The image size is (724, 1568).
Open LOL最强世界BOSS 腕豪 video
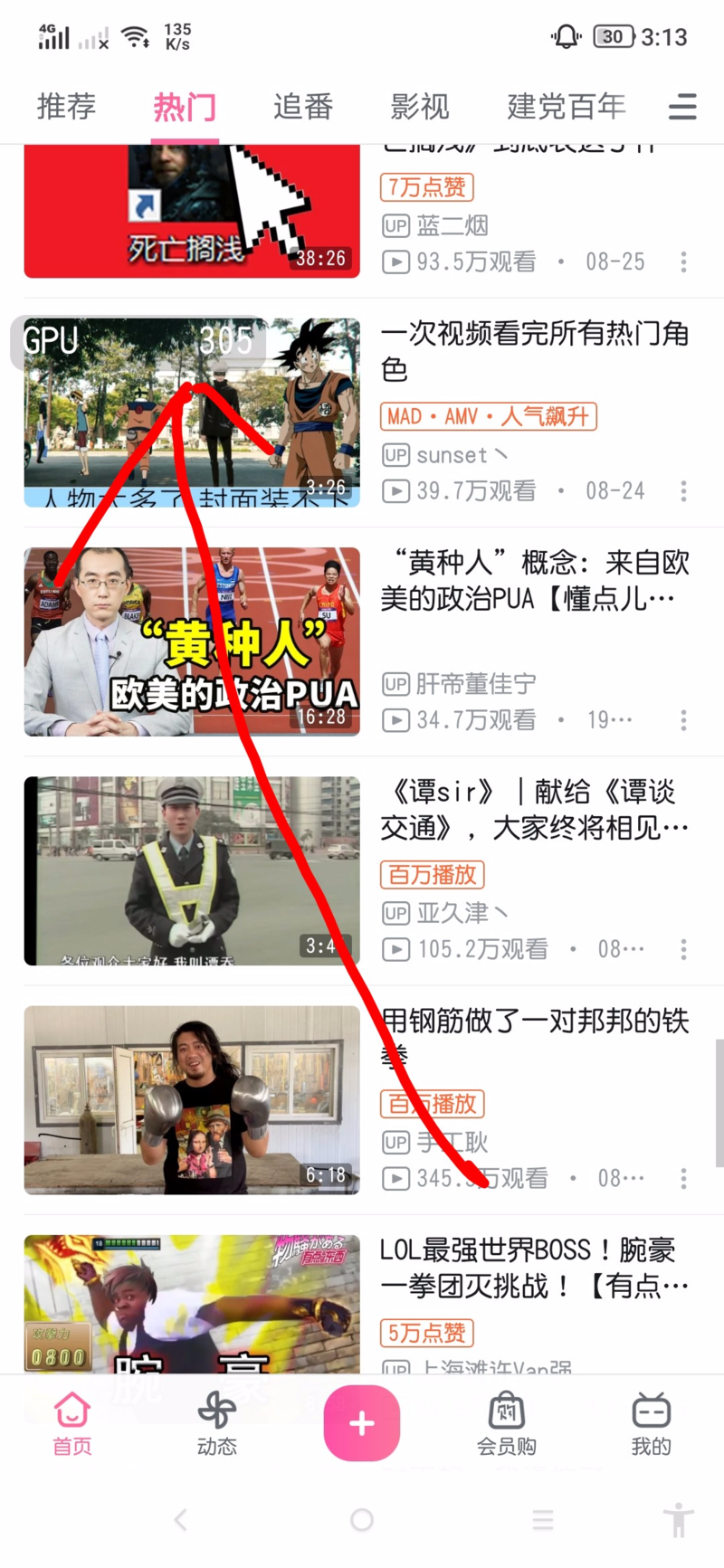[x=192, y=1303]
